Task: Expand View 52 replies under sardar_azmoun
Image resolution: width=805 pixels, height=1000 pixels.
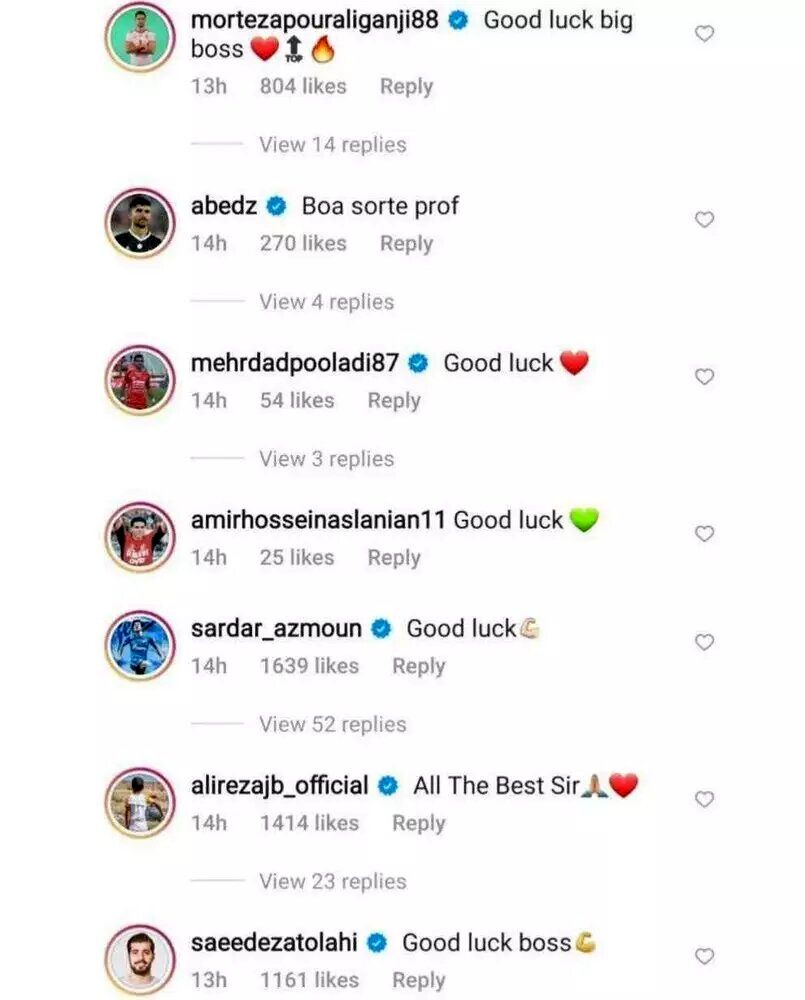Action: click(x=332, y=724)
